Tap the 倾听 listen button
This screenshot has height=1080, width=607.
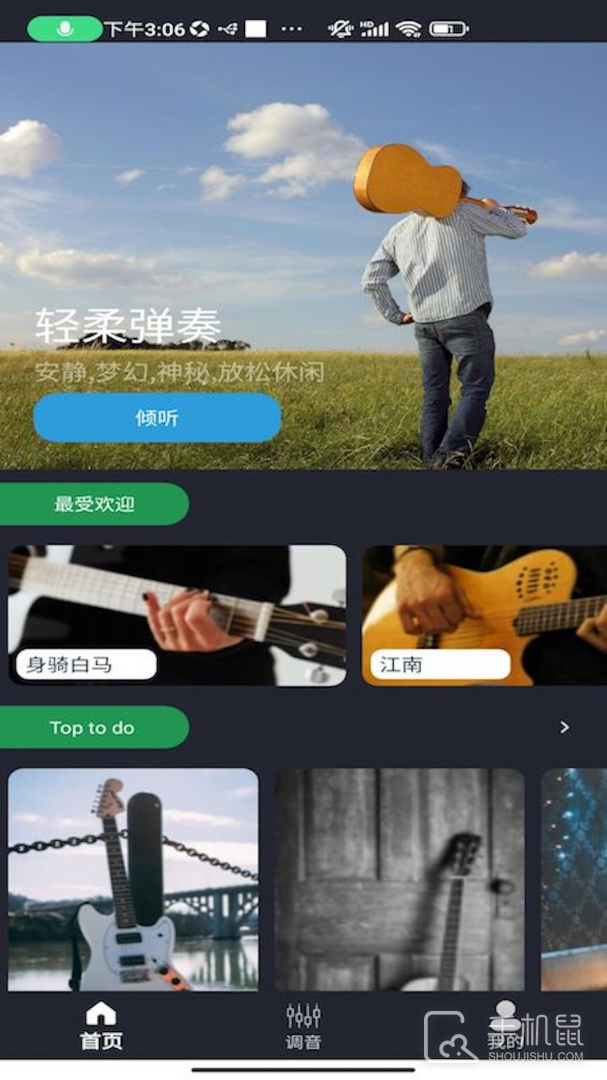157,418
